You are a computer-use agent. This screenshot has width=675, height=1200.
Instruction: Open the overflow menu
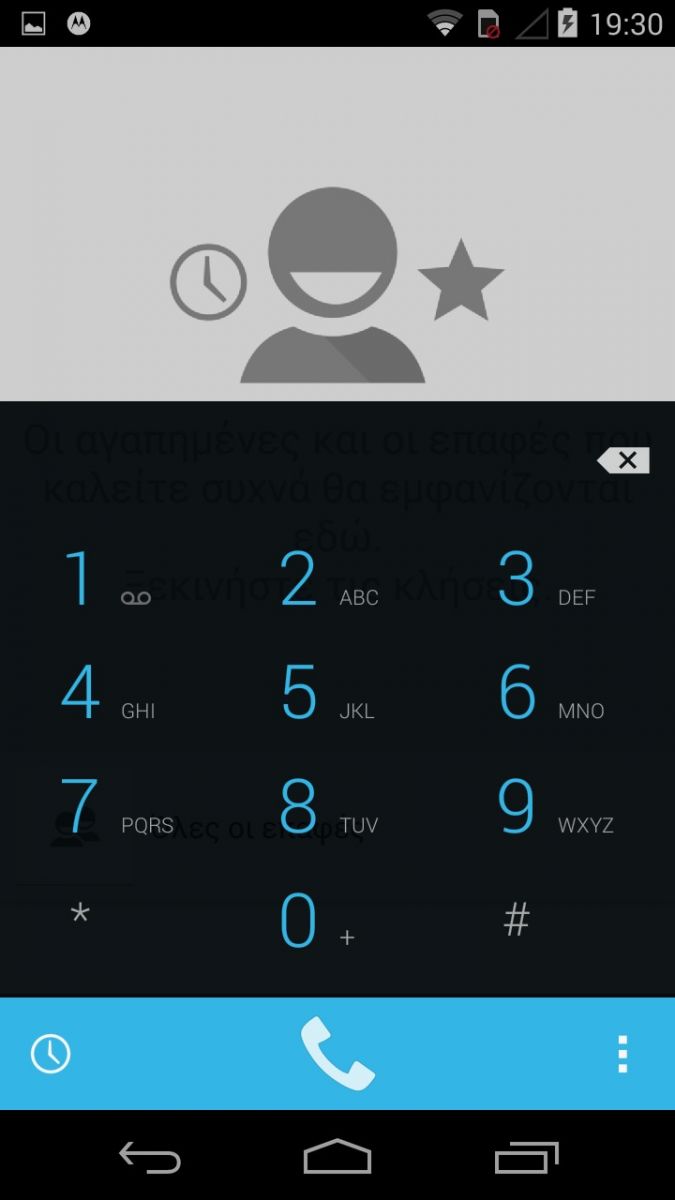point(622,1054)
